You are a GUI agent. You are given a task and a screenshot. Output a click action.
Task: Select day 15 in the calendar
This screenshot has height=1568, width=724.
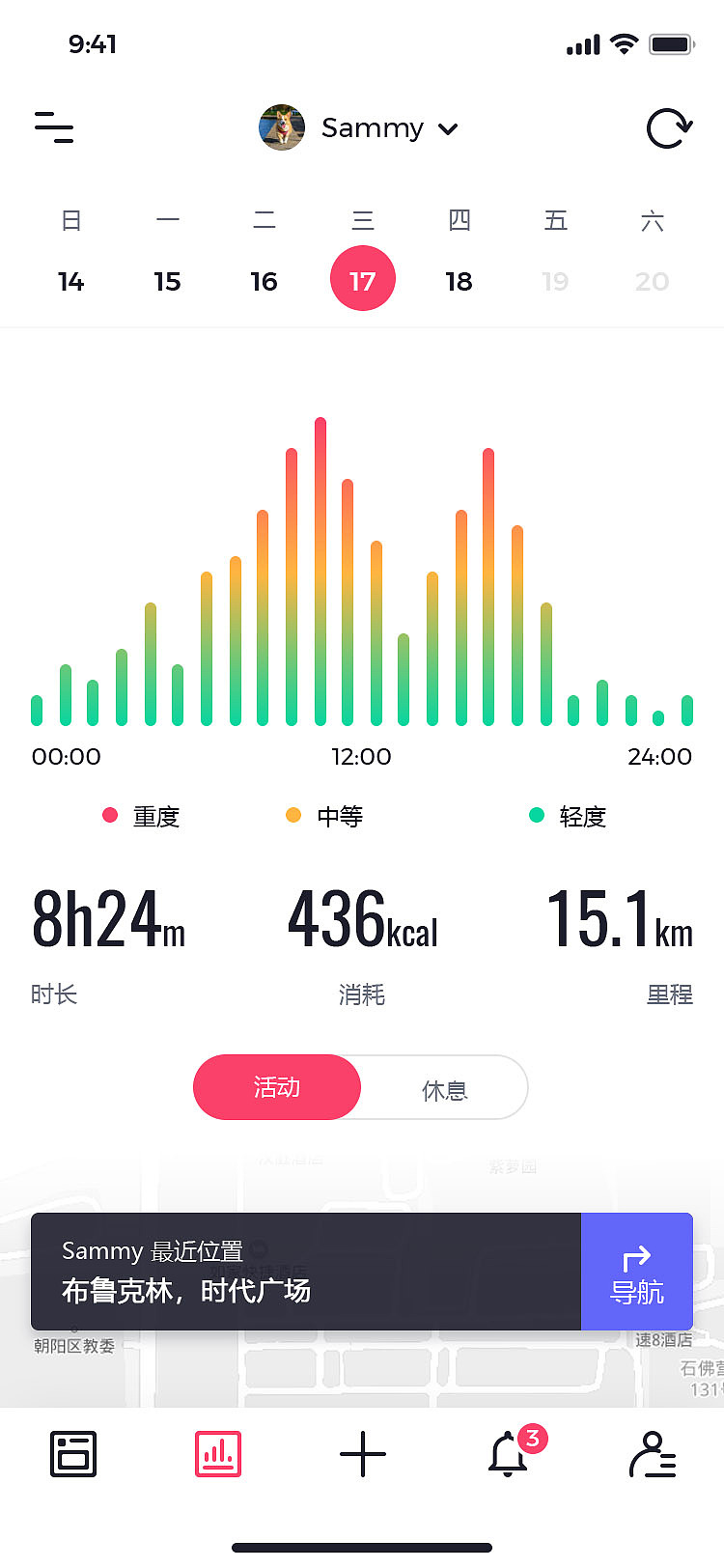(167, 281)
